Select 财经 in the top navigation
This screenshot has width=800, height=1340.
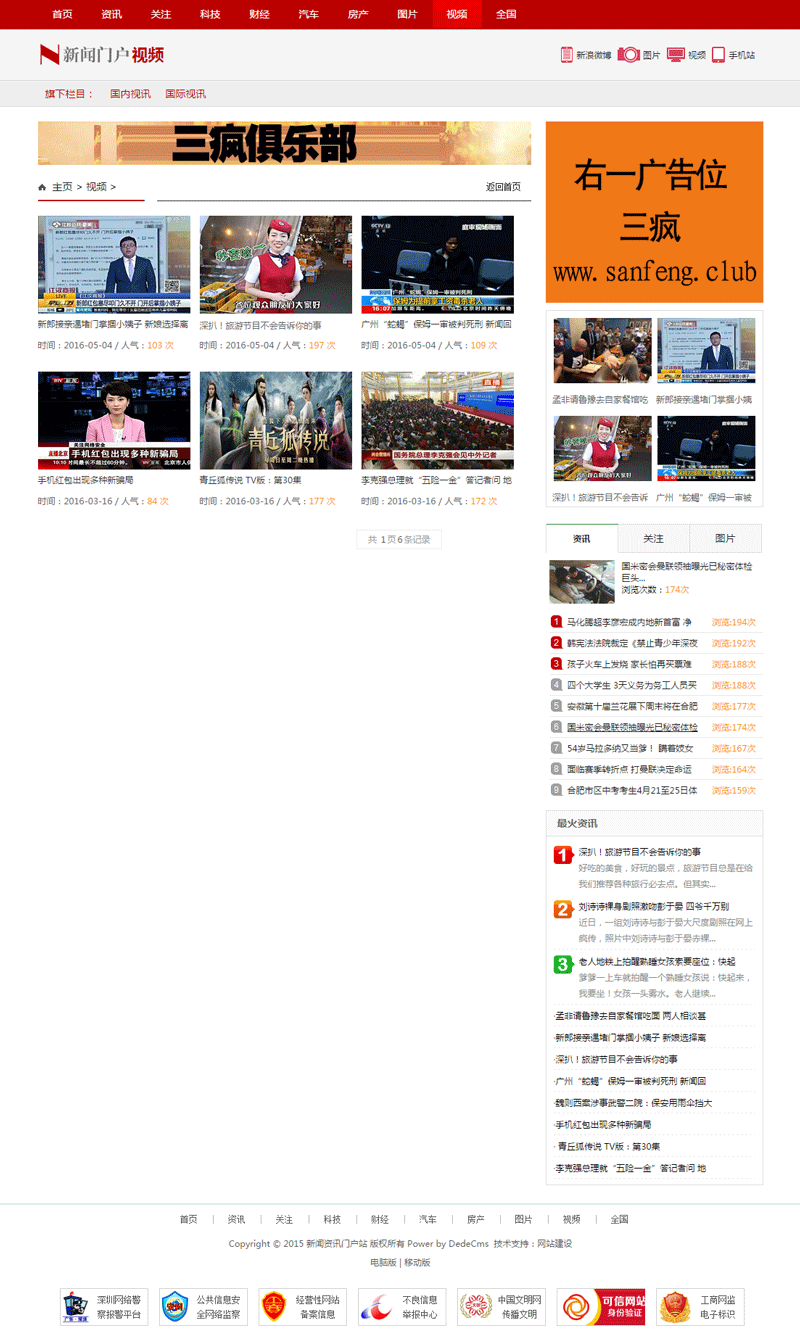(258, 14)
